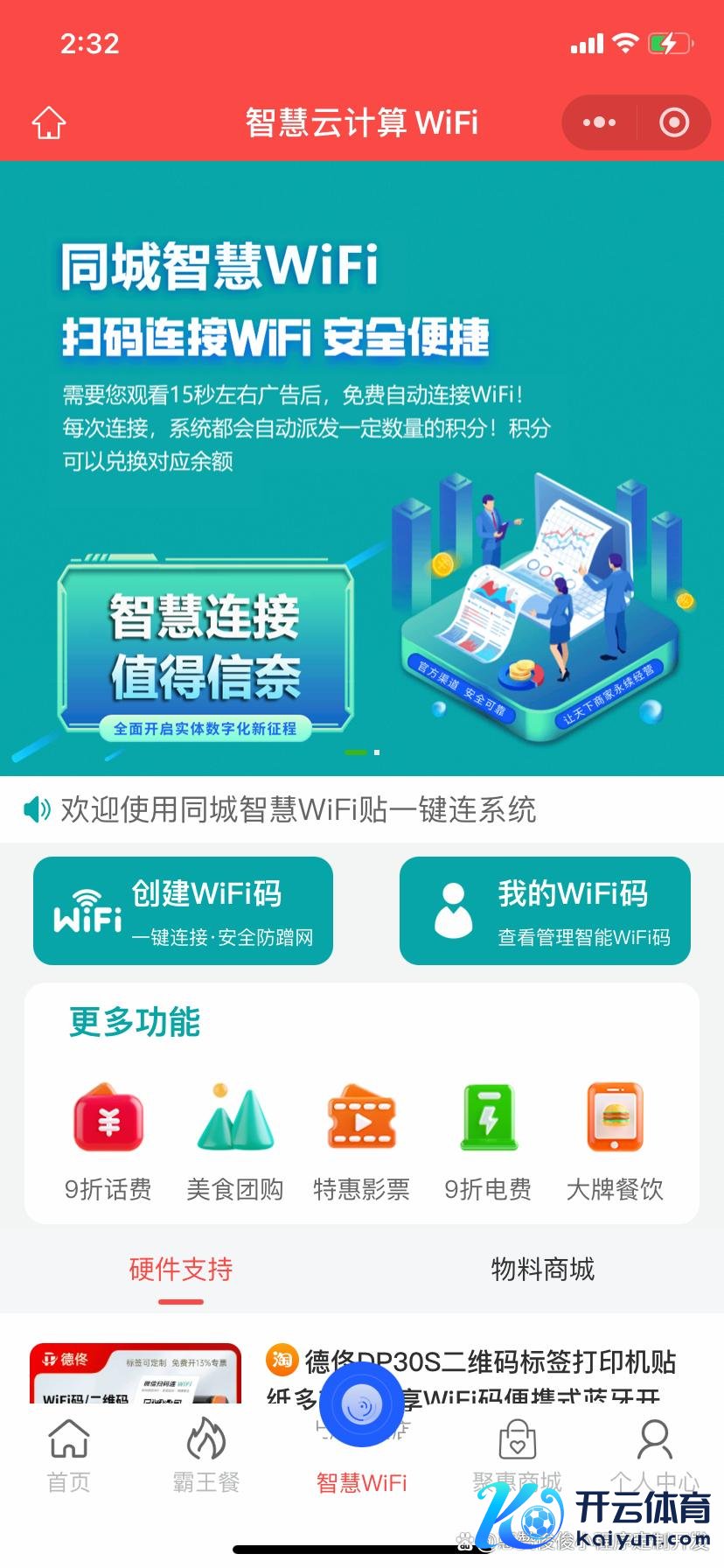Tap 创建WiFi码 button
Image resolution: width=724 pixels, height=1568 pixels.
pos(184,911)
